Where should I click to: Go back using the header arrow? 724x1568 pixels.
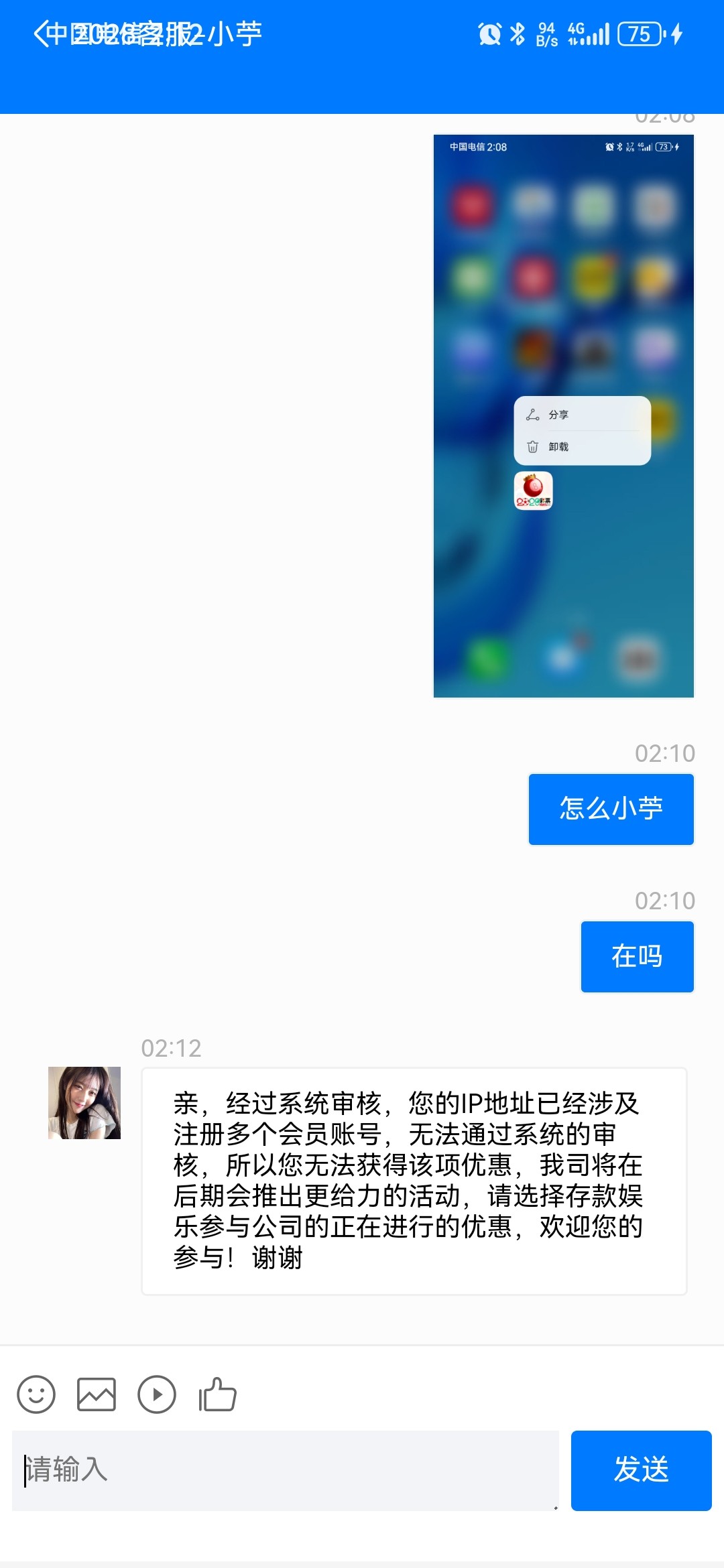(x=42, y=34)
